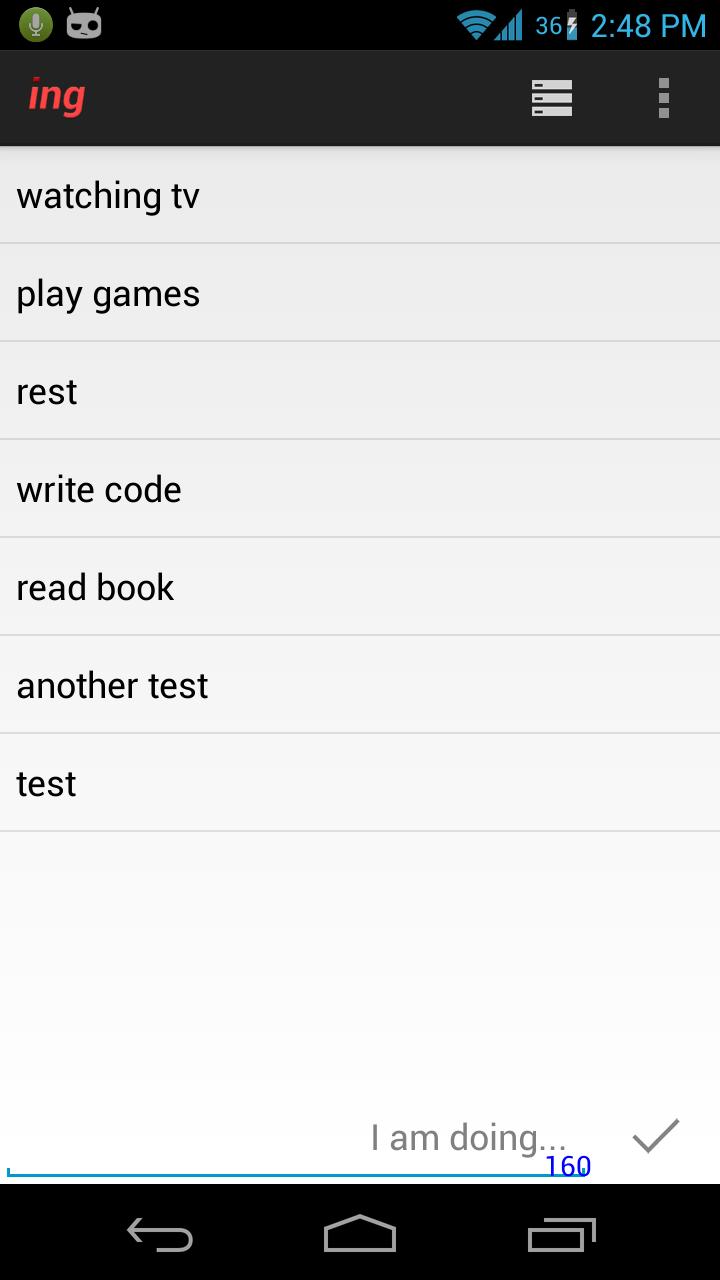Image resolution: width=720 pixels, height=1280 pixels.
Task: Submit with the checkmark icon
Action: click(x=656, y=1136)
